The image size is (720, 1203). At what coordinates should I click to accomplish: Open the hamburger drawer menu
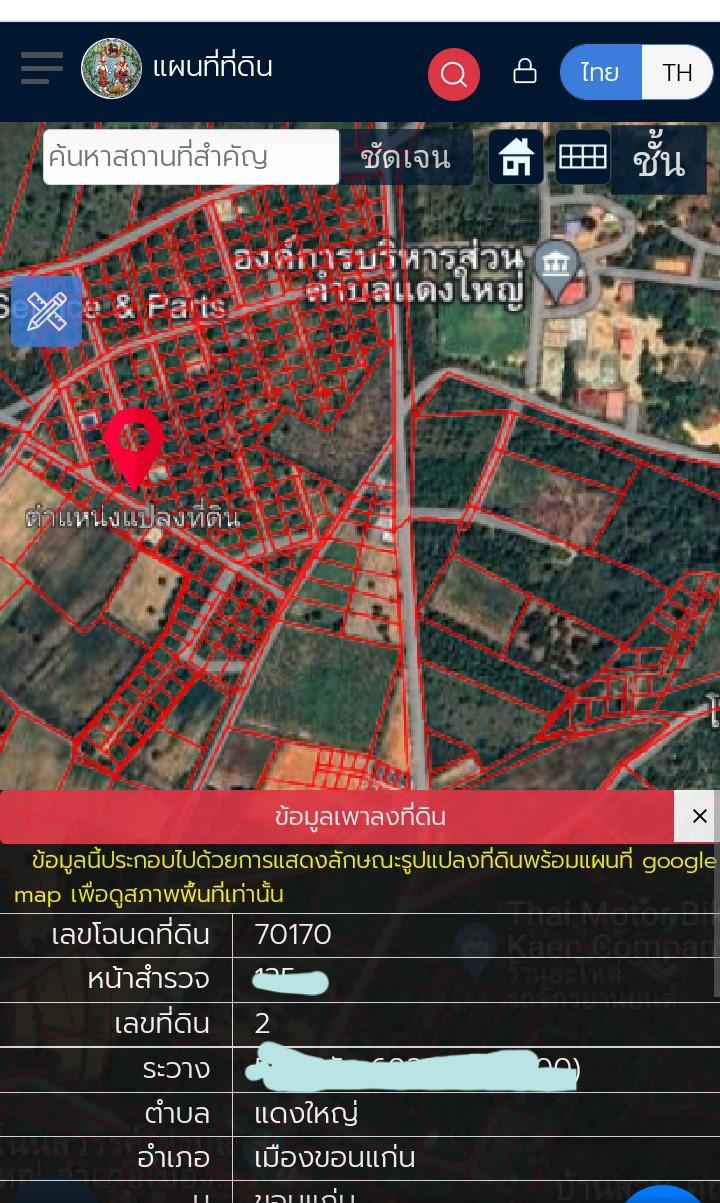[x=42, y=69]
